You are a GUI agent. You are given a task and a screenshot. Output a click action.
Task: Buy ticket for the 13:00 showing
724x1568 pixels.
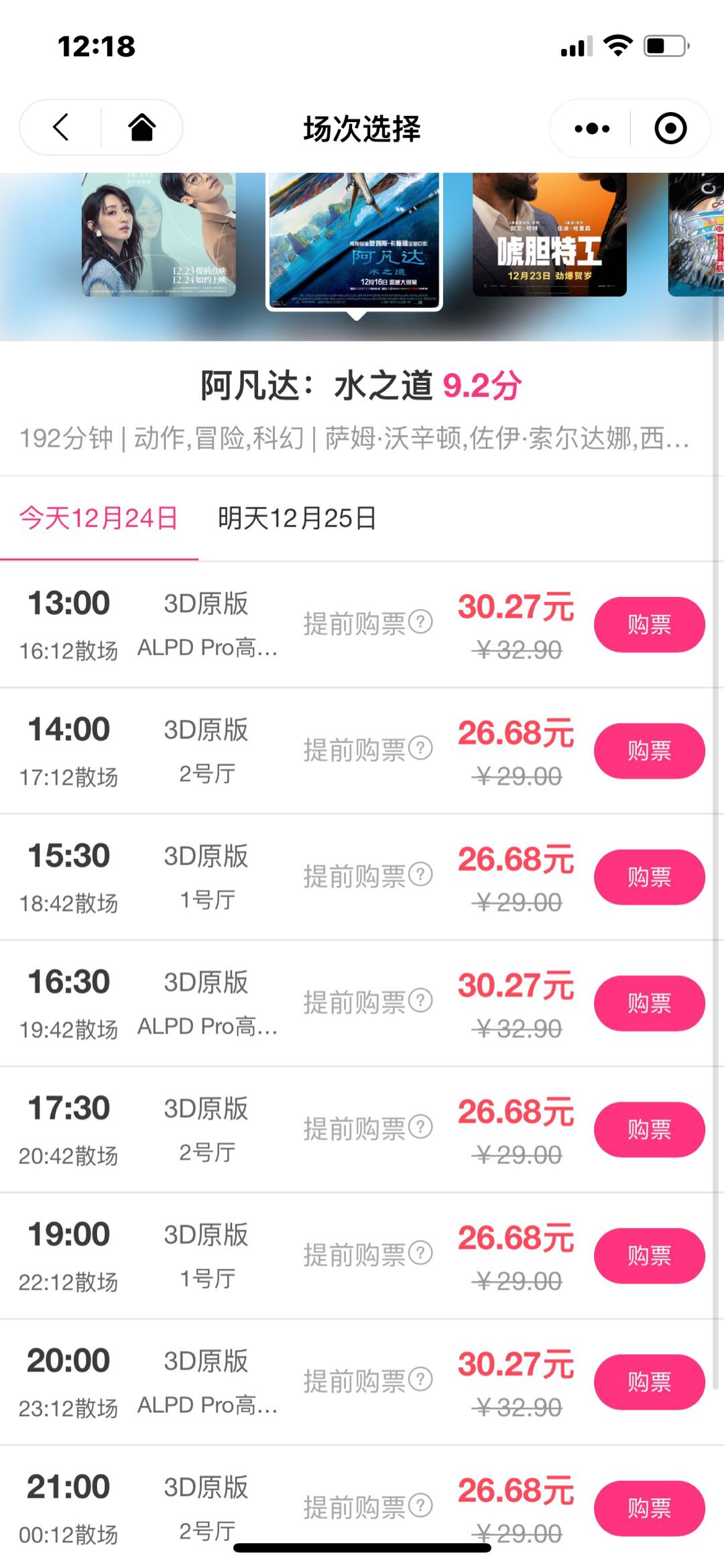click(x=649, y=624)
